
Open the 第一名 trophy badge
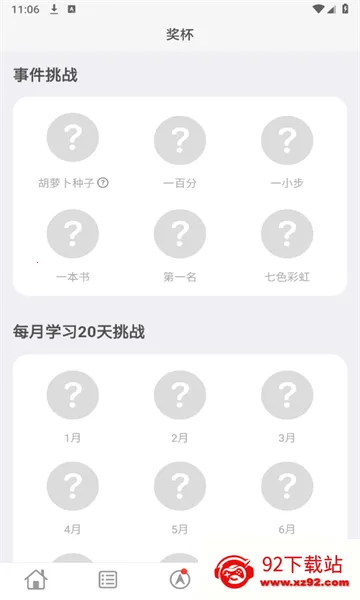180,234
